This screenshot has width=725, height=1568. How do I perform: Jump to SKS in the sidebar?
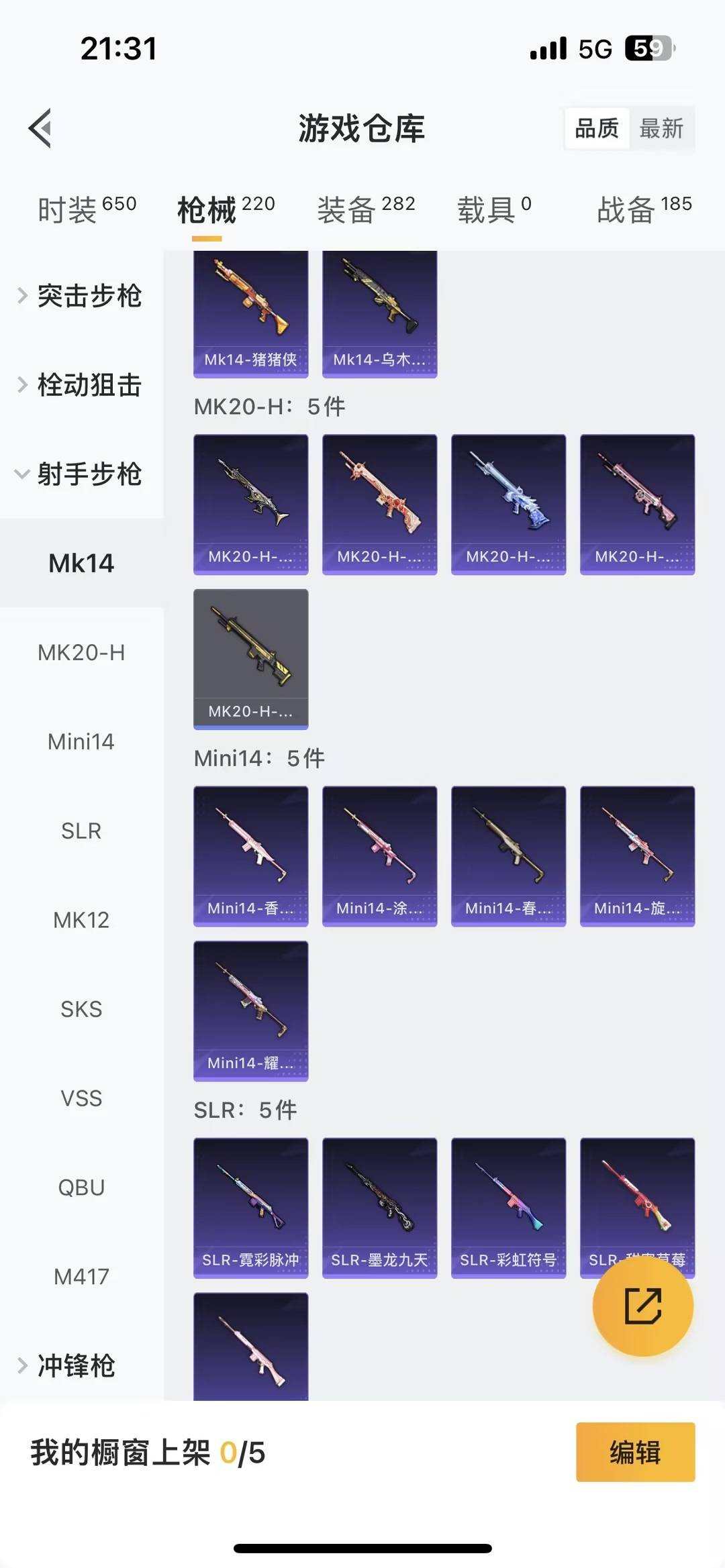point(81,1009)
